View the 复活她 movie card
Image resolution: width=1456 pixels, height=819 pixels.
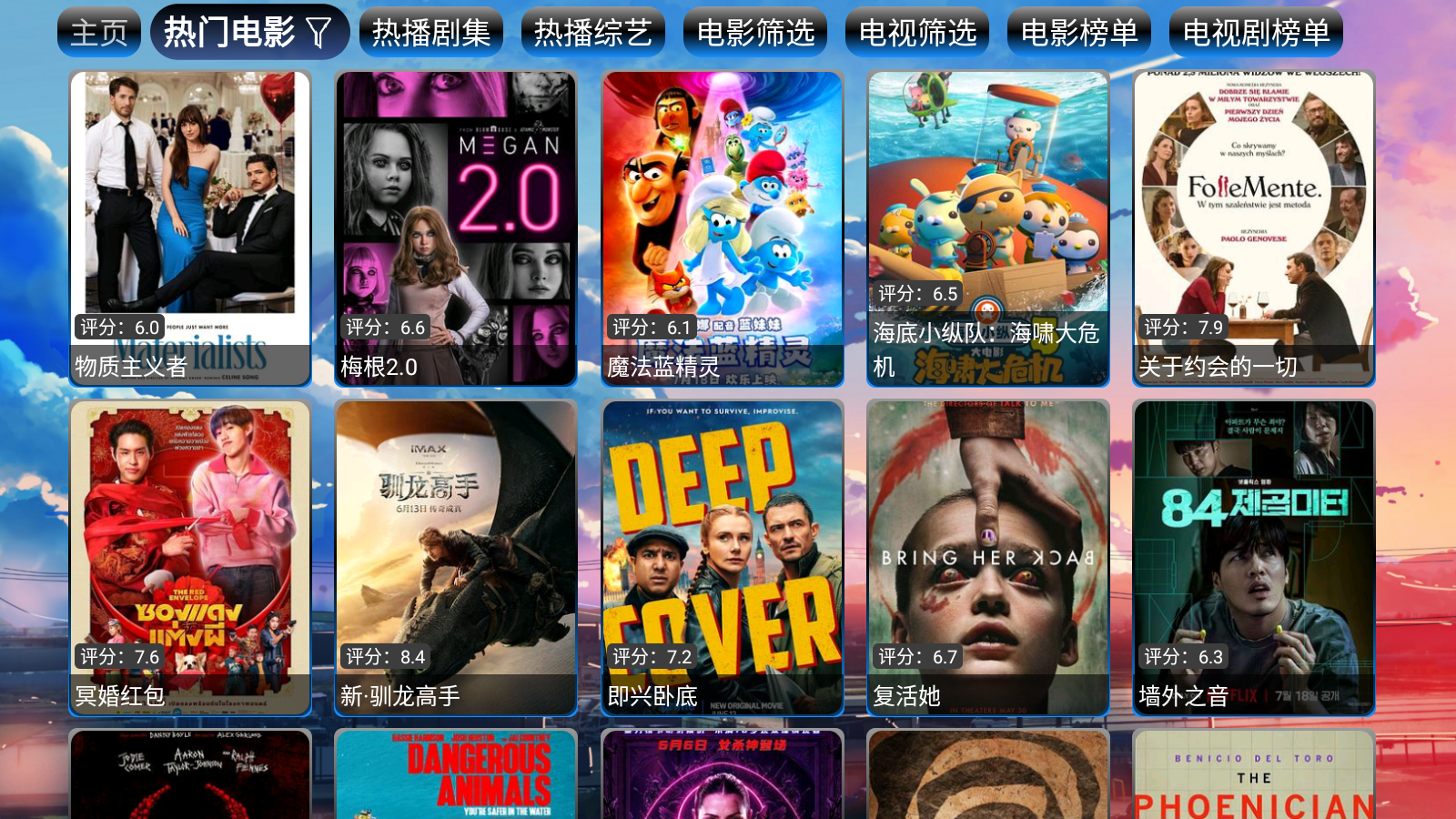pyautogui.click(x=988, y=557)
